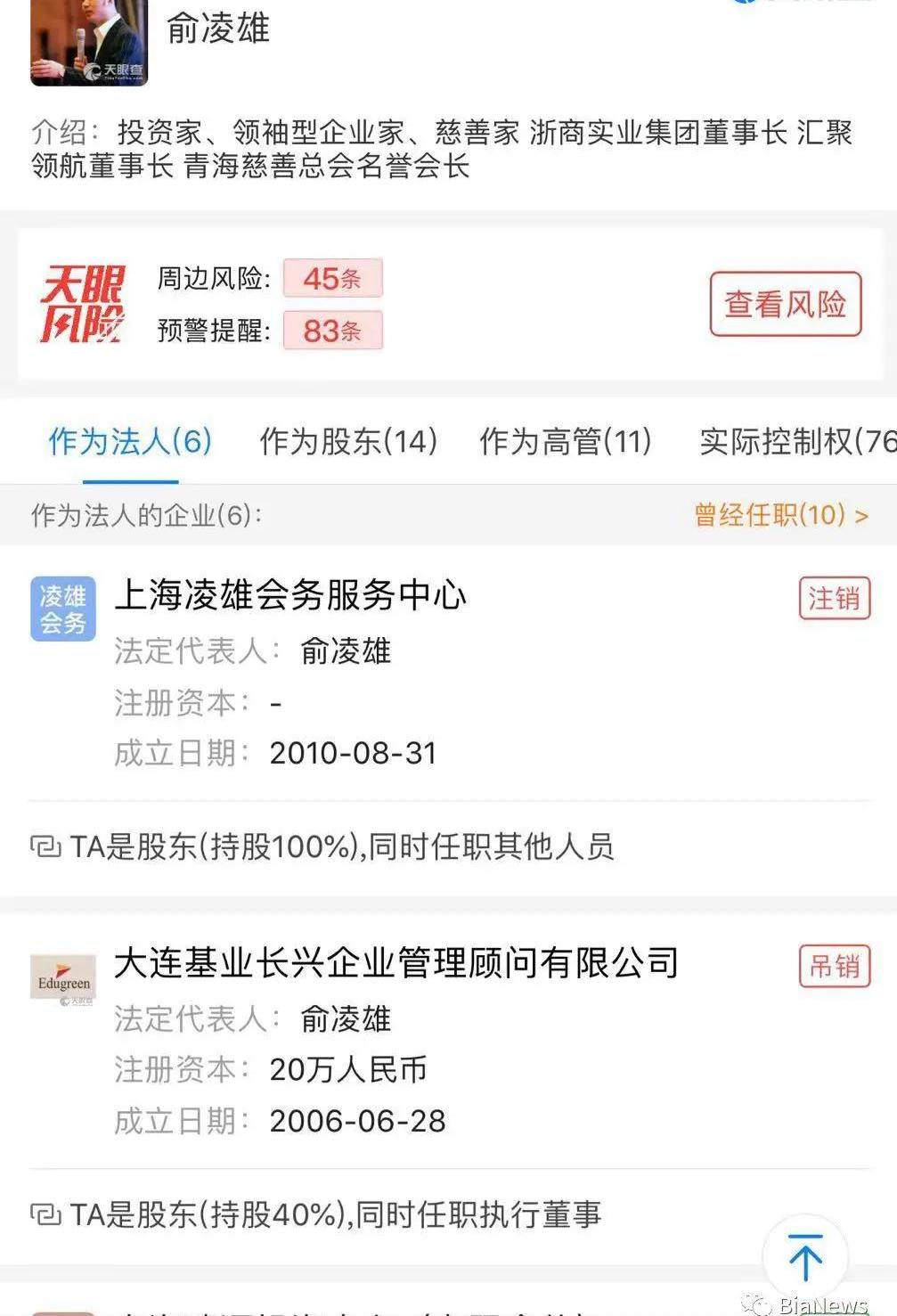View the profile photo of 俞凌雄
897x1316 pixels.
pos(88,42)
